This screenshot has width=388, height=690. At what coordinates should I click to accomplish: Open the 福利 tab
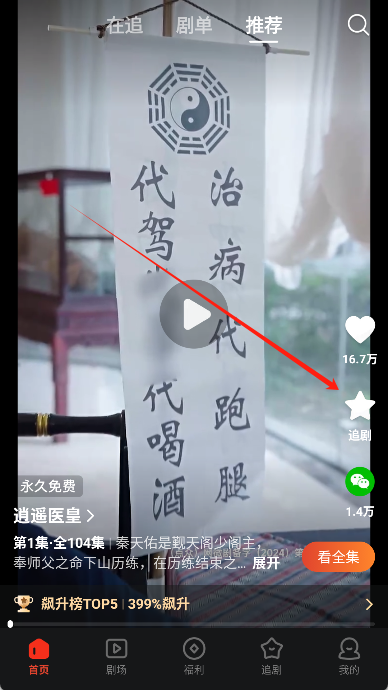[x=194, y=657]
